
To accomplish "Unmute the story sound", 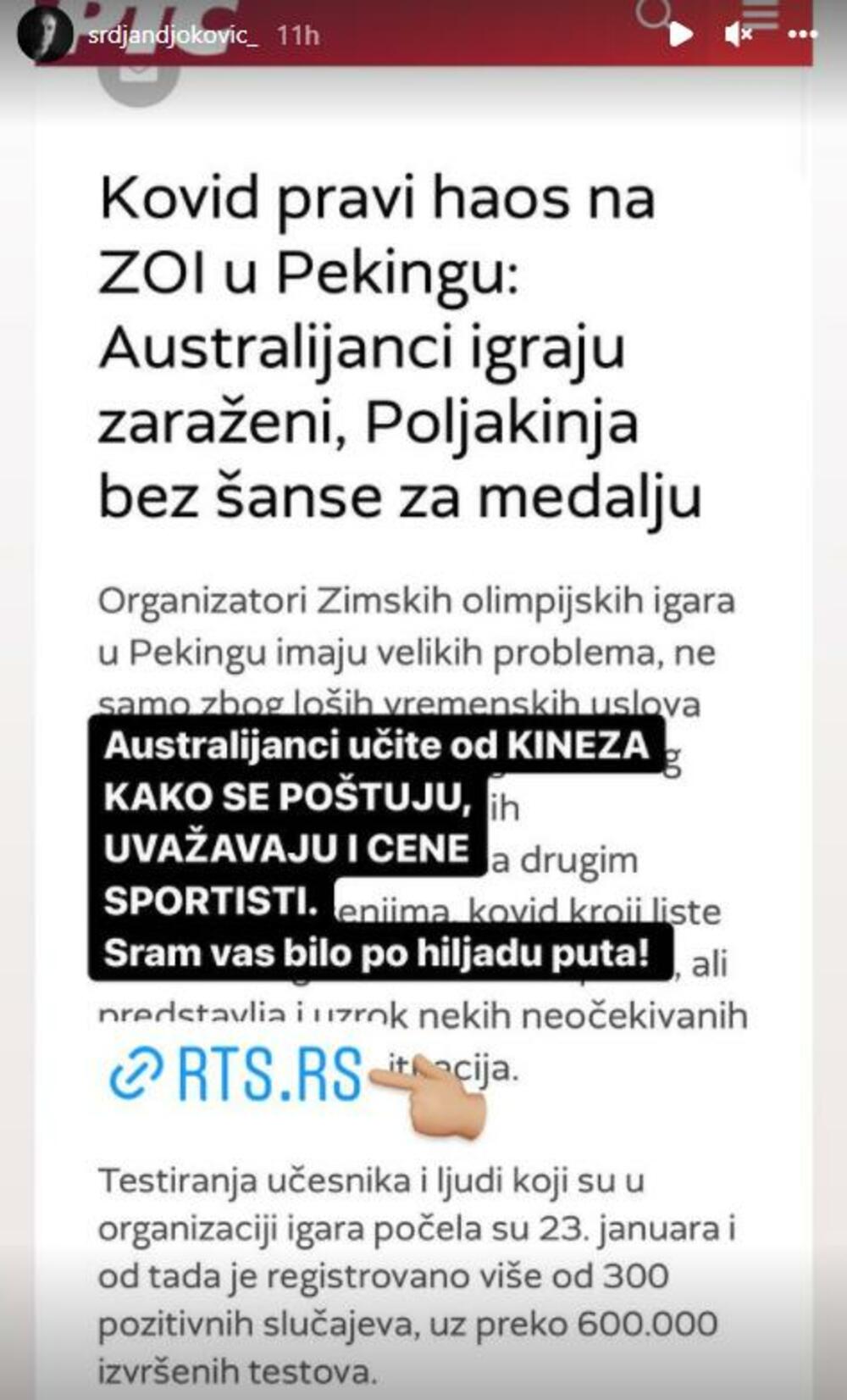I will pos(738,35).
